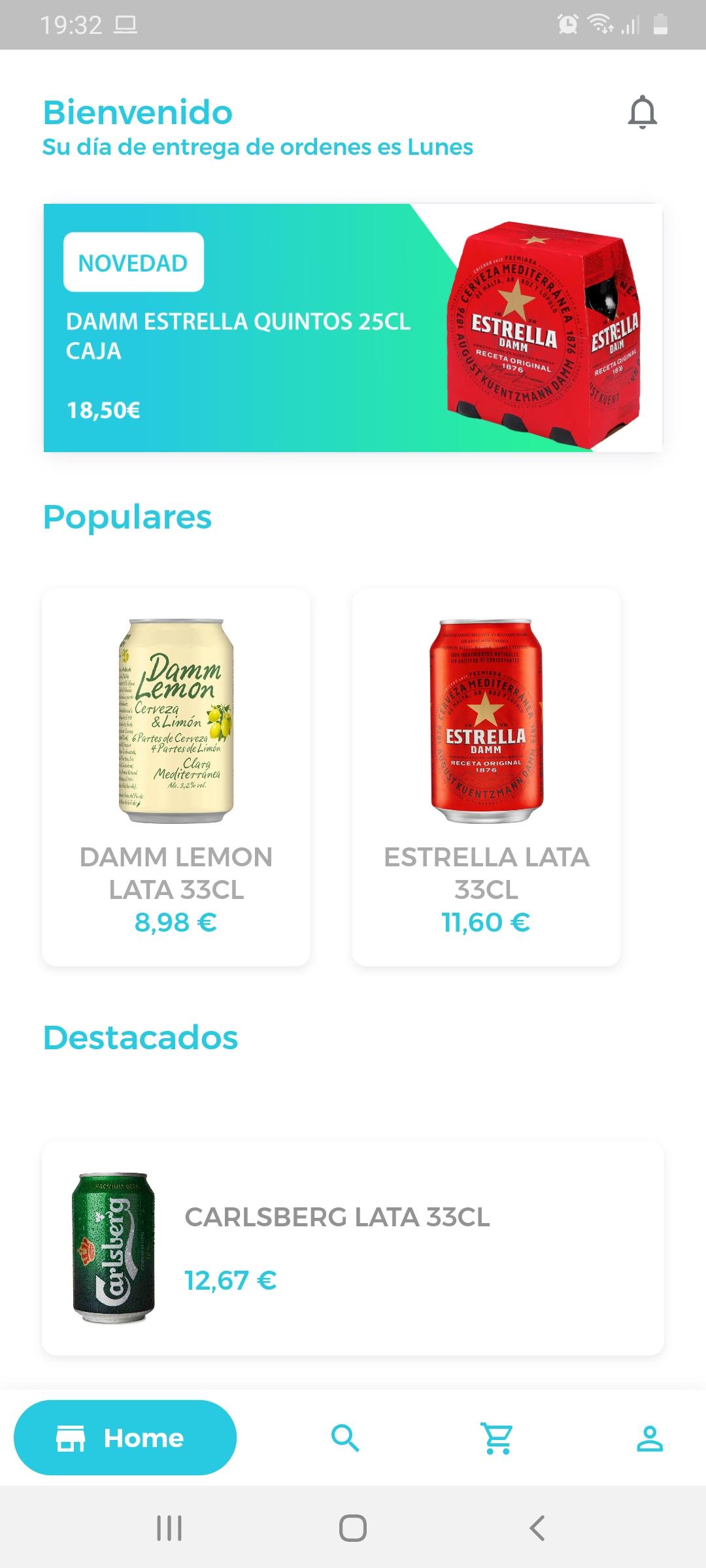Go to the shopping cart
The image size is (706, 1568).
pos(497,1438)
